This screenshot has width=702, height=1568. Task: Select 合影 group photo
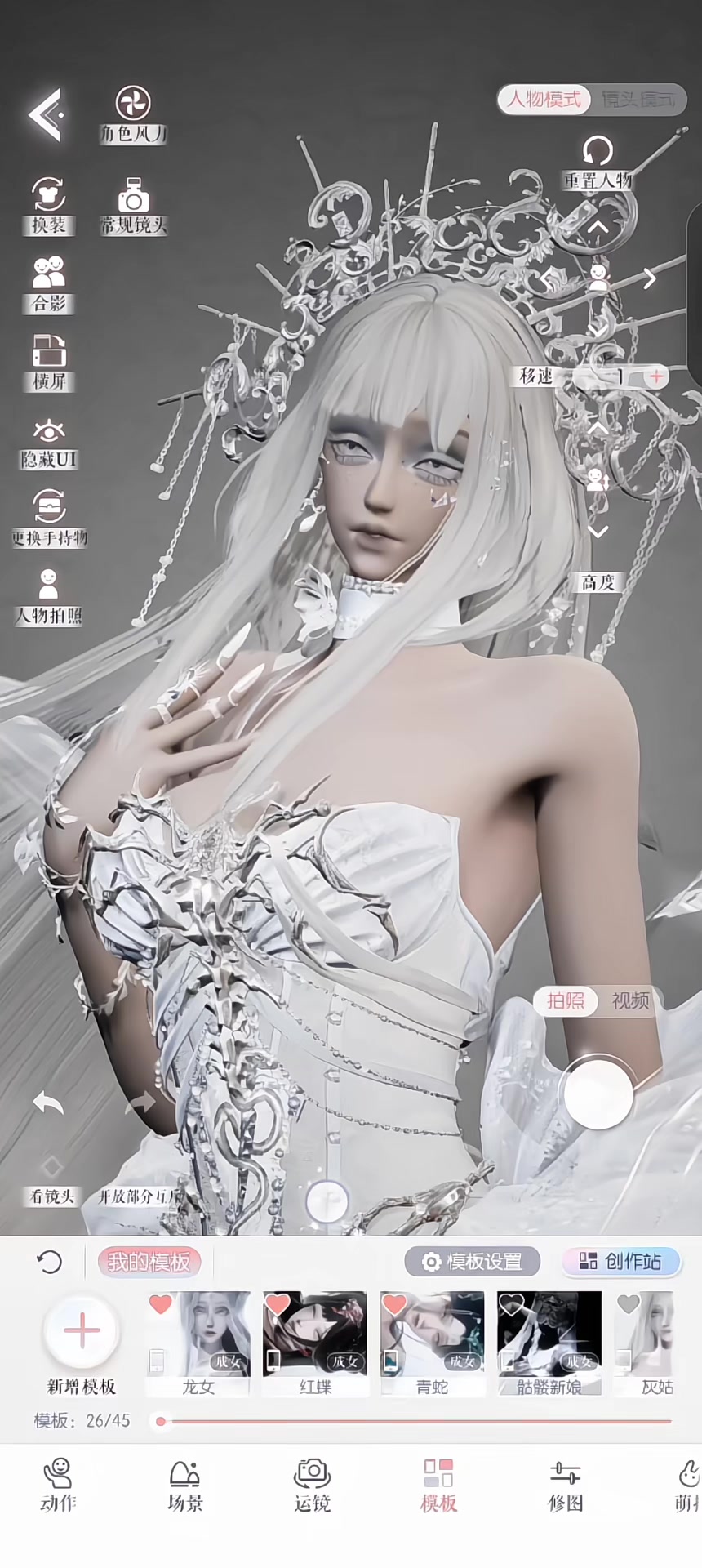[49, 285]
